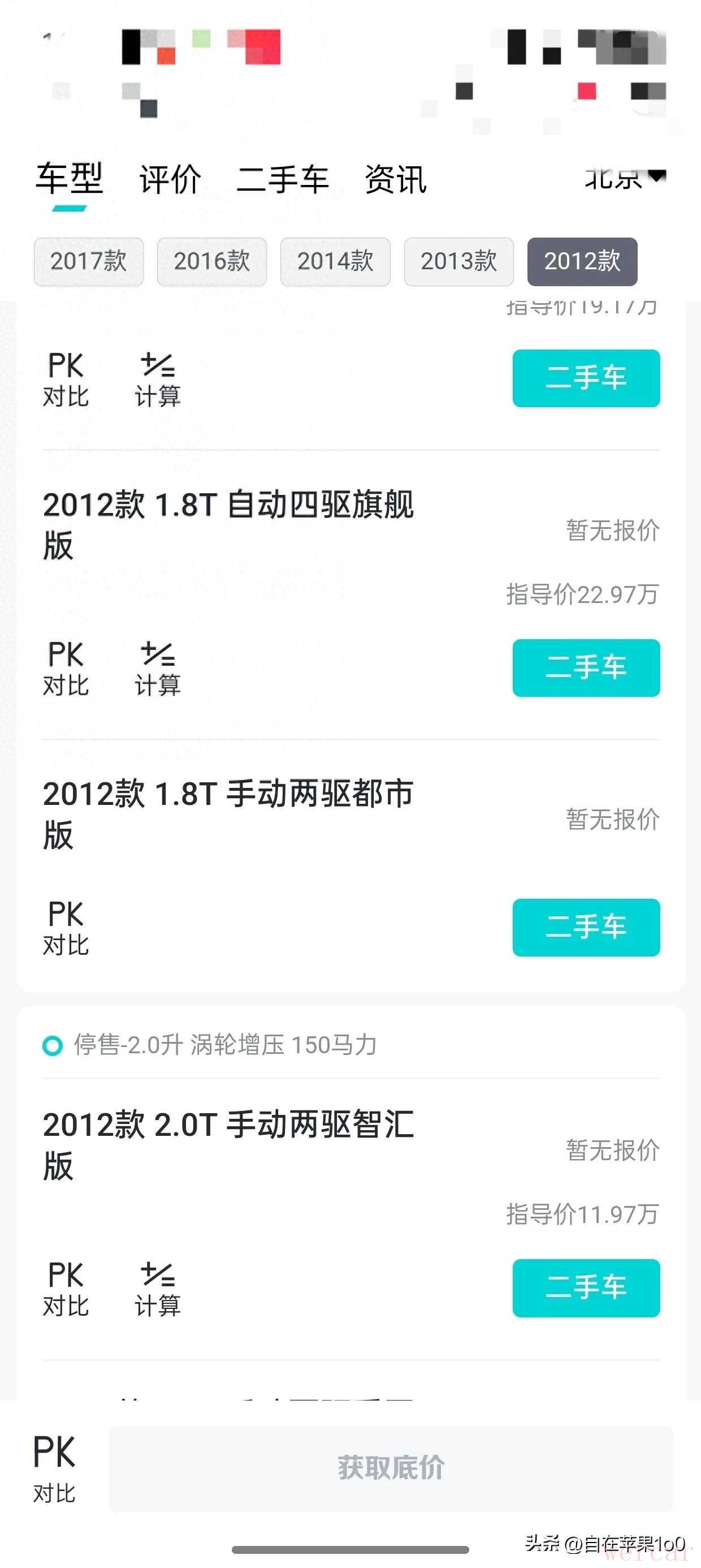
Task: Open the 二手车 top tab
Action: (282, 179)
